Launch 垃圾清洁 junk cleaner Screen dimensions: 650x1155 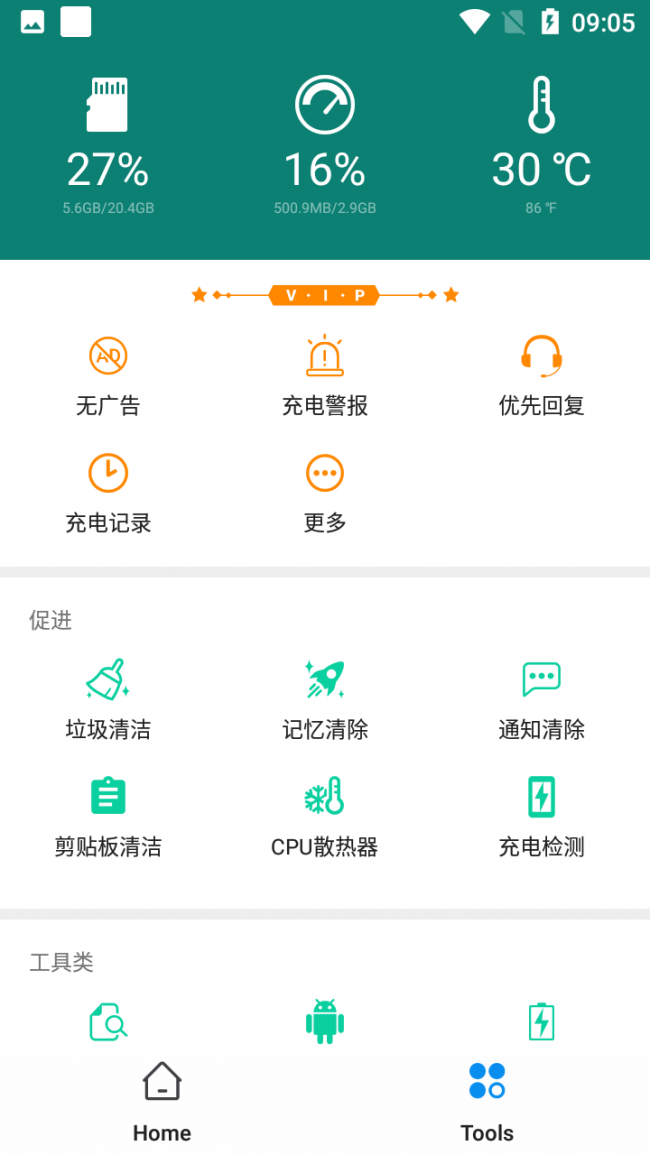(x=108, y=700)
